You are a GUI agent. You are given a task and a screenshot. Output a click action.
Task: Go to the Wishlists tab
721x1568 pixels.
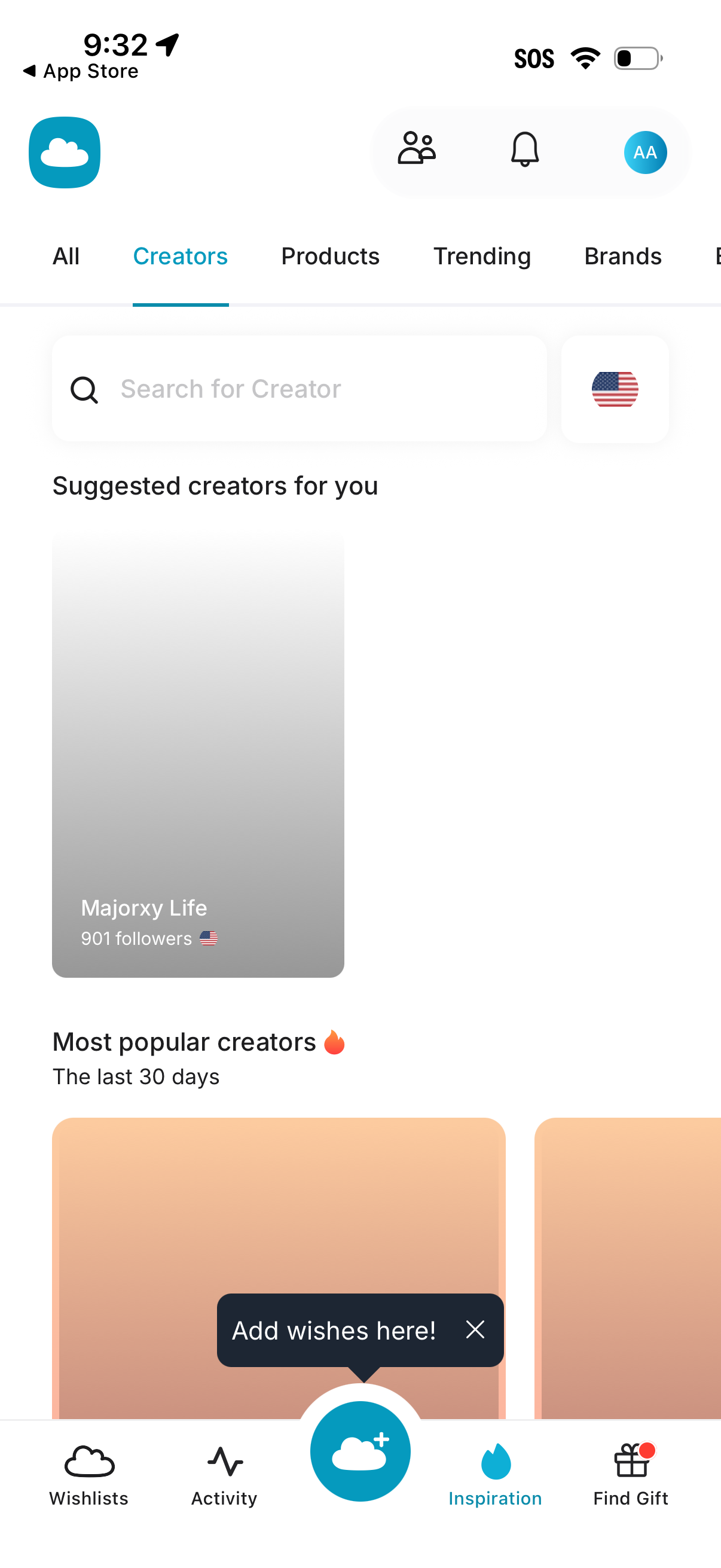click(x=89, y=1474)
